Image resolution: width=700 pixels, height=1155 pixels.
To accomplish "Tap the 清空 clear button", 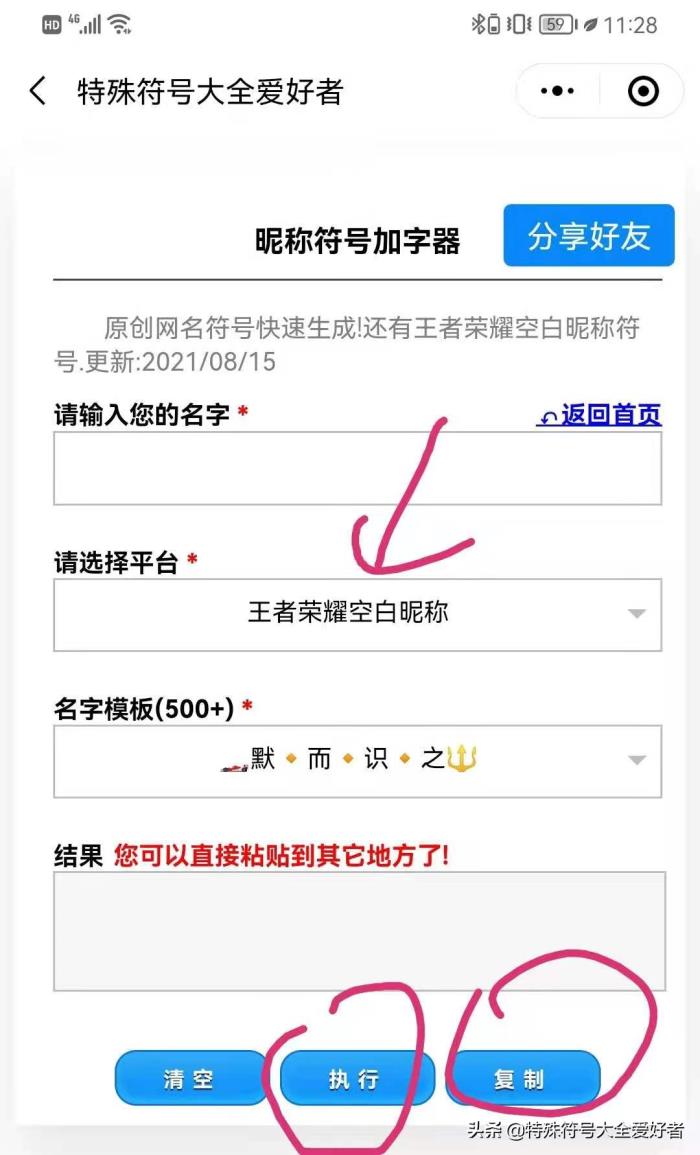I will 188,1079.
